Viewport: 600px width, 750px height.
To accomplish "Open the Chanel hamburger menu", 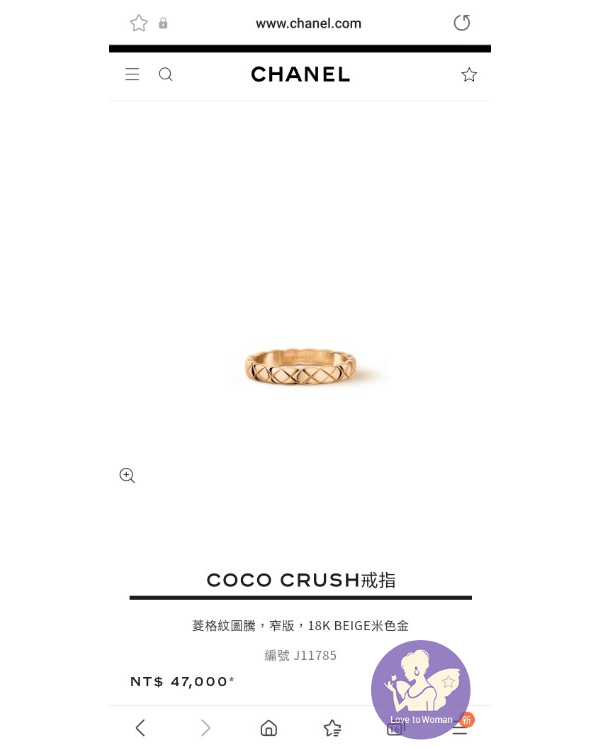I will (x=132, y=74).
